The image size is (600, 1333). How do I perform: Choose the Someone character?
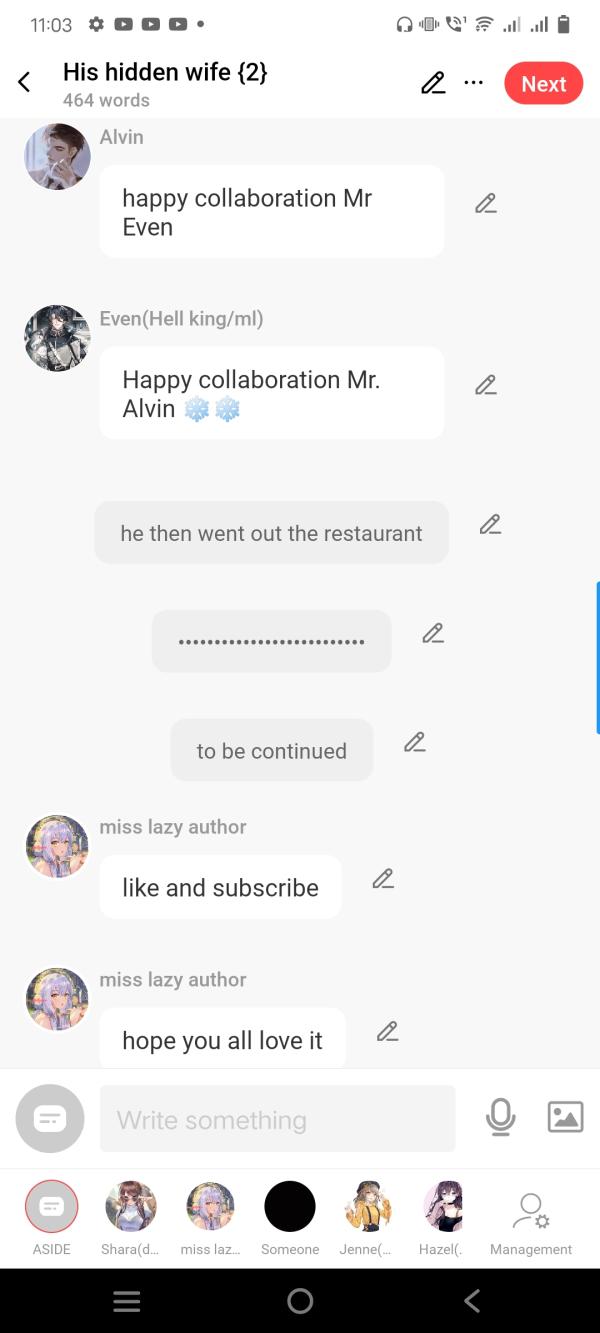point(290,1206)
